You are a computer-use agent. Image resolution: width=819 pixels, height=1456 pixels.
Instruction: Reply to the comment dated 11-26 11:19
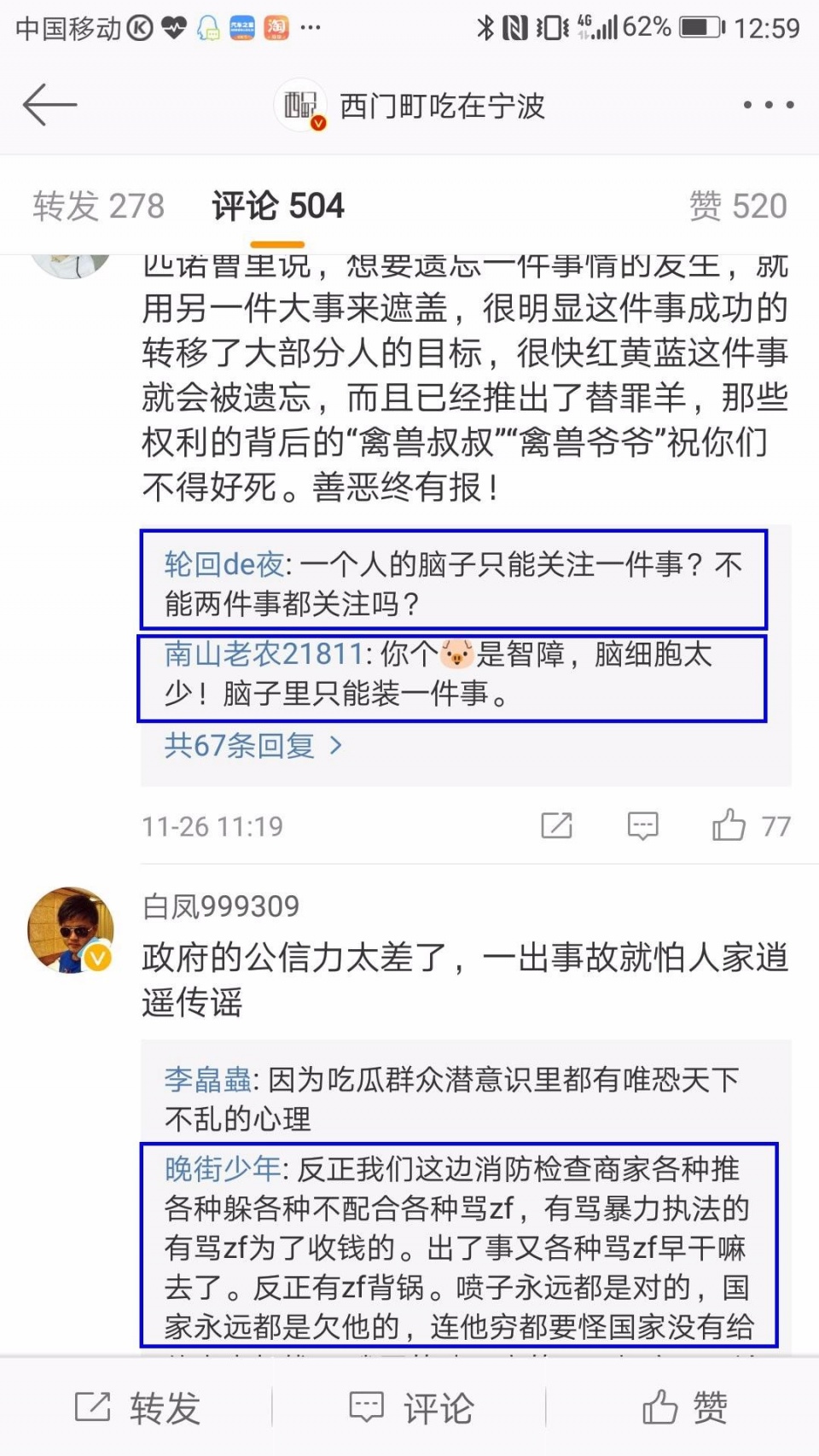[642, 825]
